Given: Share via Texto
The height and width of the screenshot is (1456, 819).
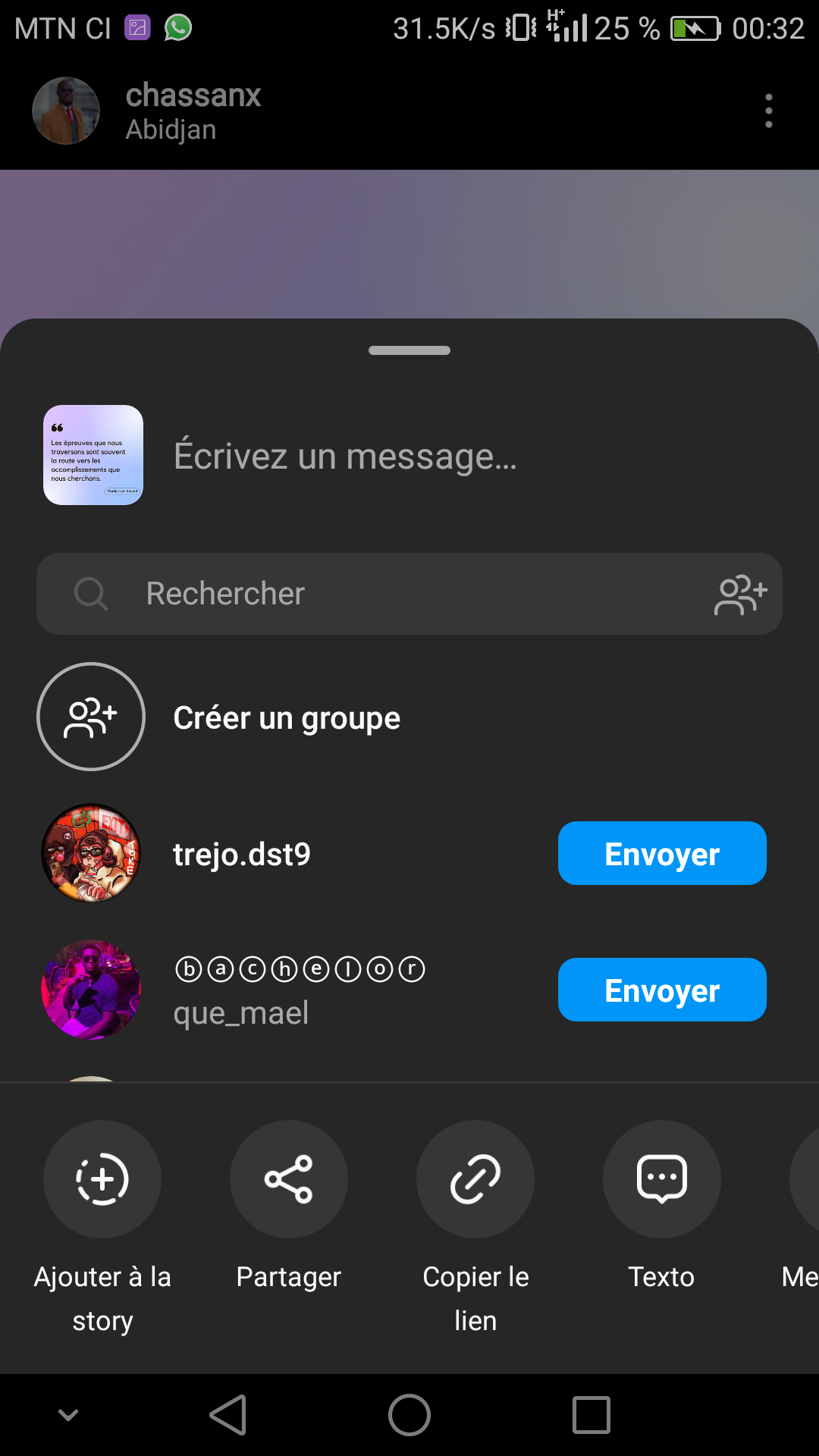Looking at the screenshot, I should [661, 1180].
